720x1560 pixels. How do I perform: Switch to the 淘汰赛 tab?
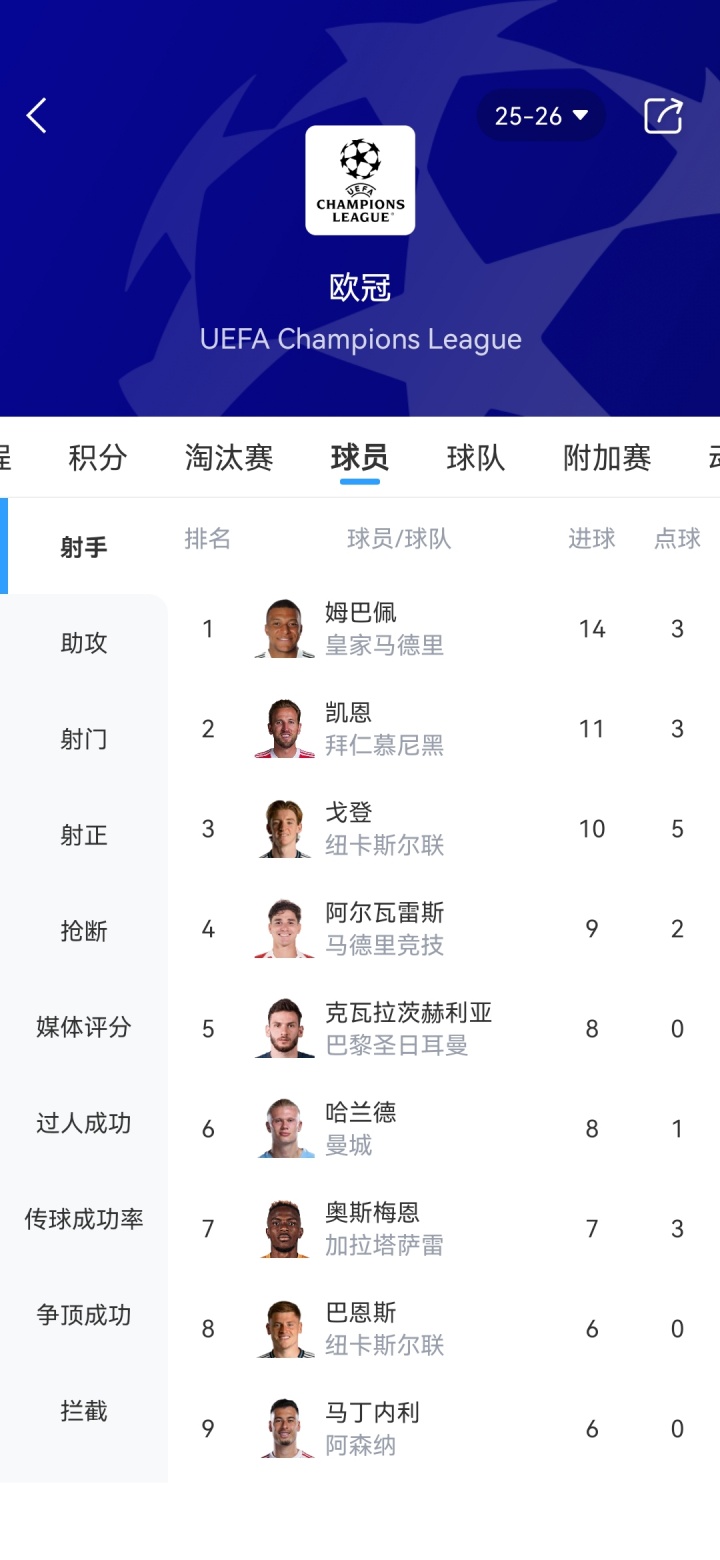point(229,458)
